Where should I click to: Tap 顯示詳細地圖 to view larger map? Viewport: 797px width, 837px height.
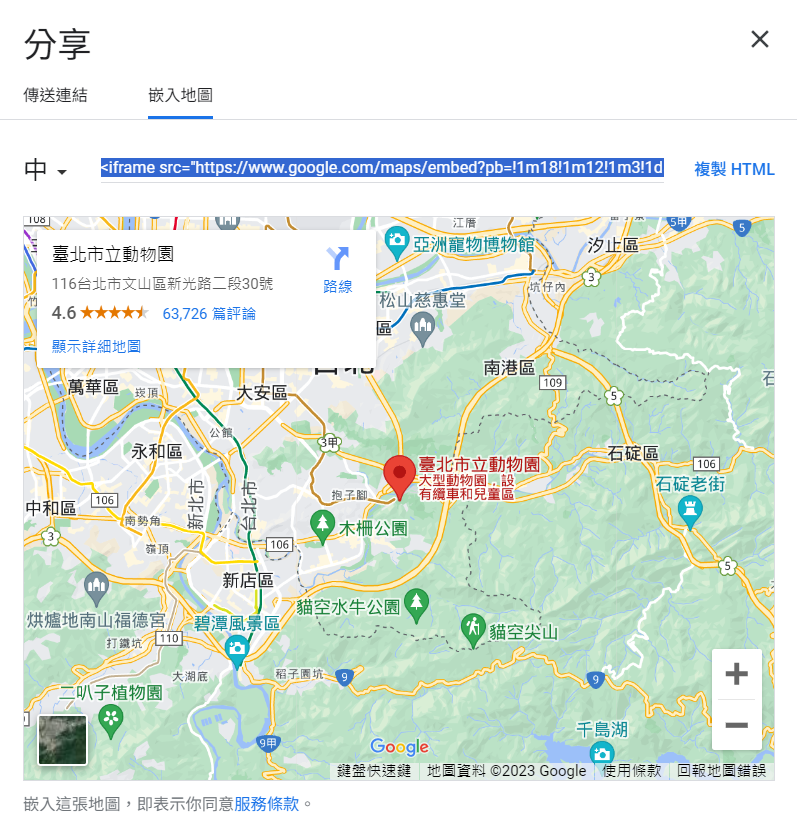(96, 346)
